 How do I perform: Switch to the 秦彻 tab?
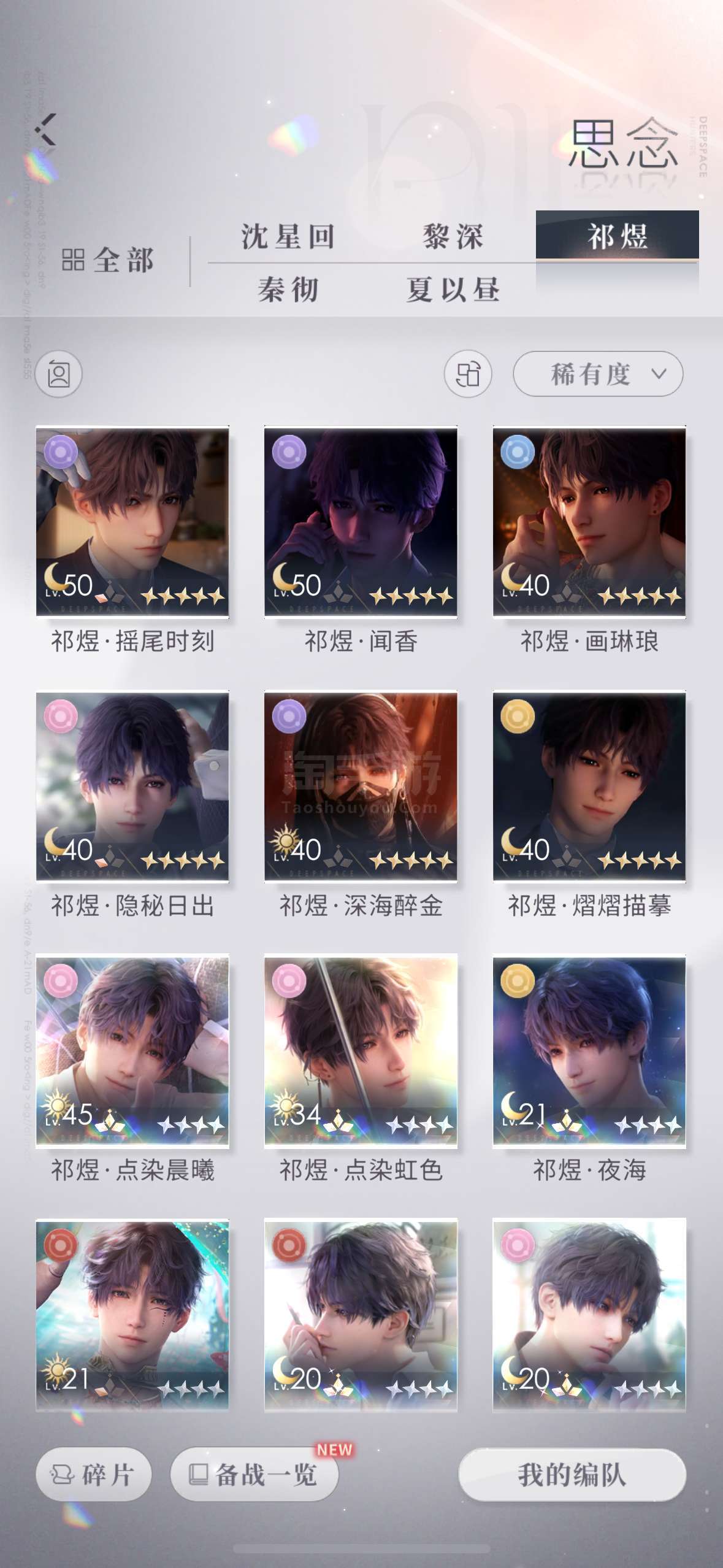pyautogui.click(x=289, y=290)
